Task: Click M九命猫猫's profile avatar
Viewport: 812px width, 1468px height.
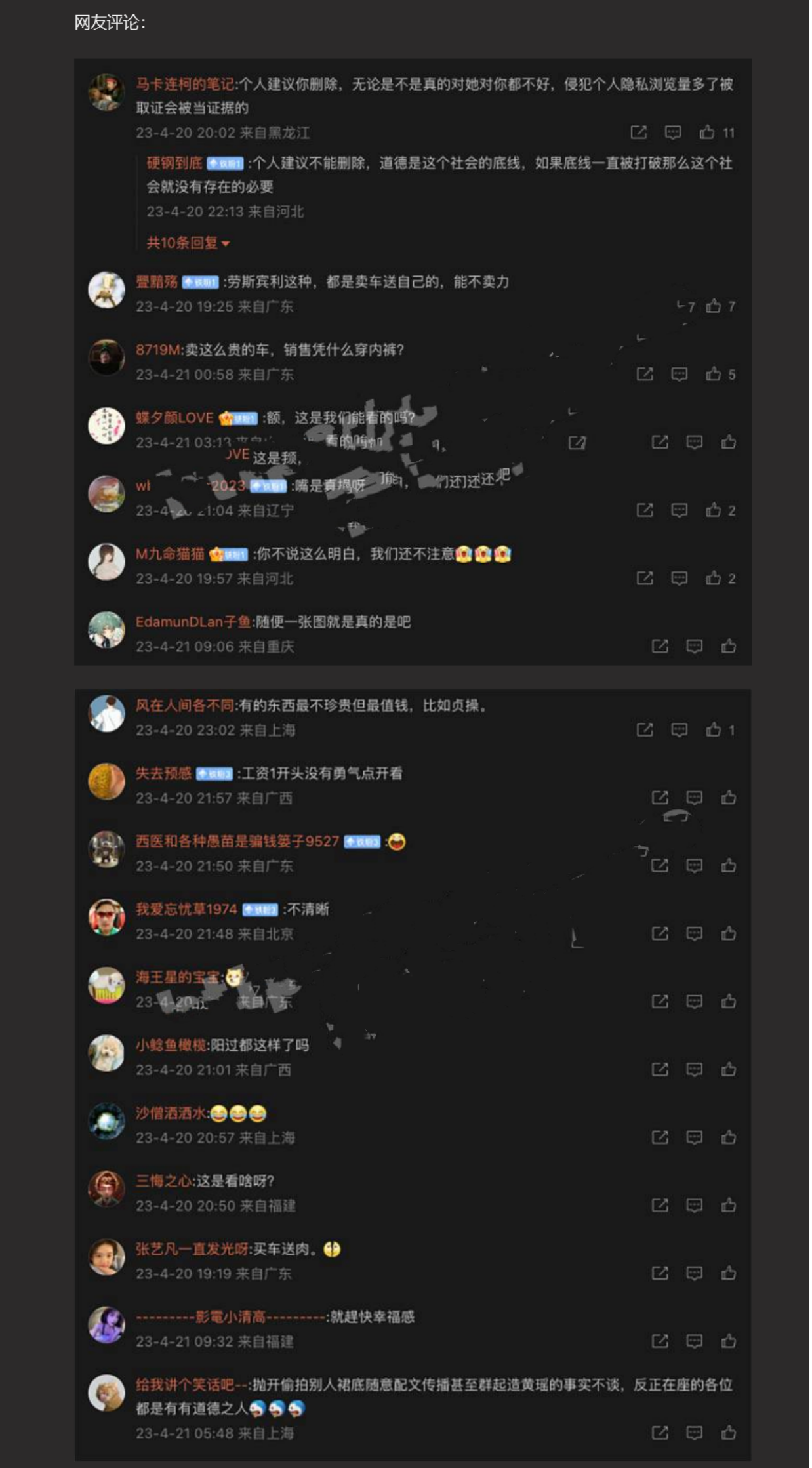Action: (107, 561)
